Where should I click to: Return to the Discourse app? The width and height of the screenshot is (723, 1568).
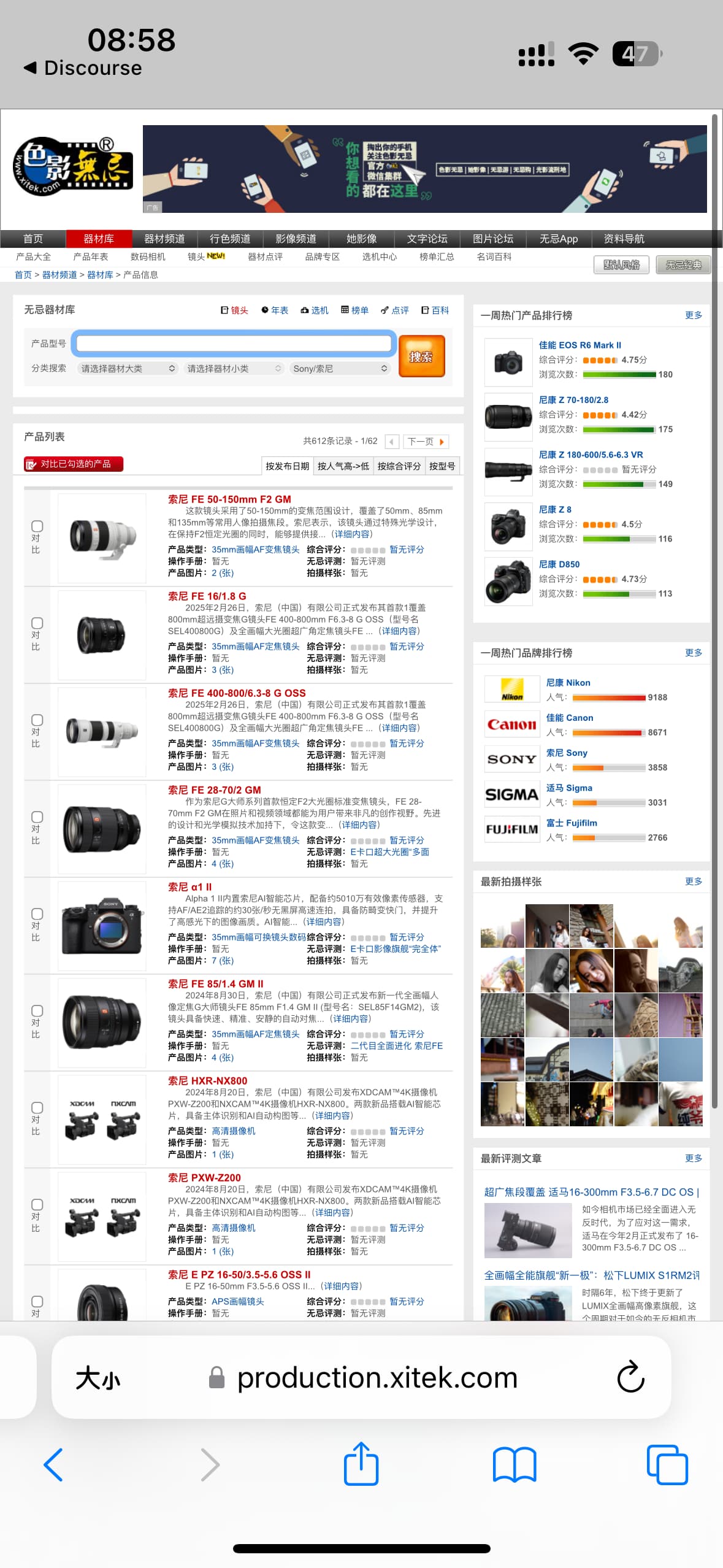point(83,67)
